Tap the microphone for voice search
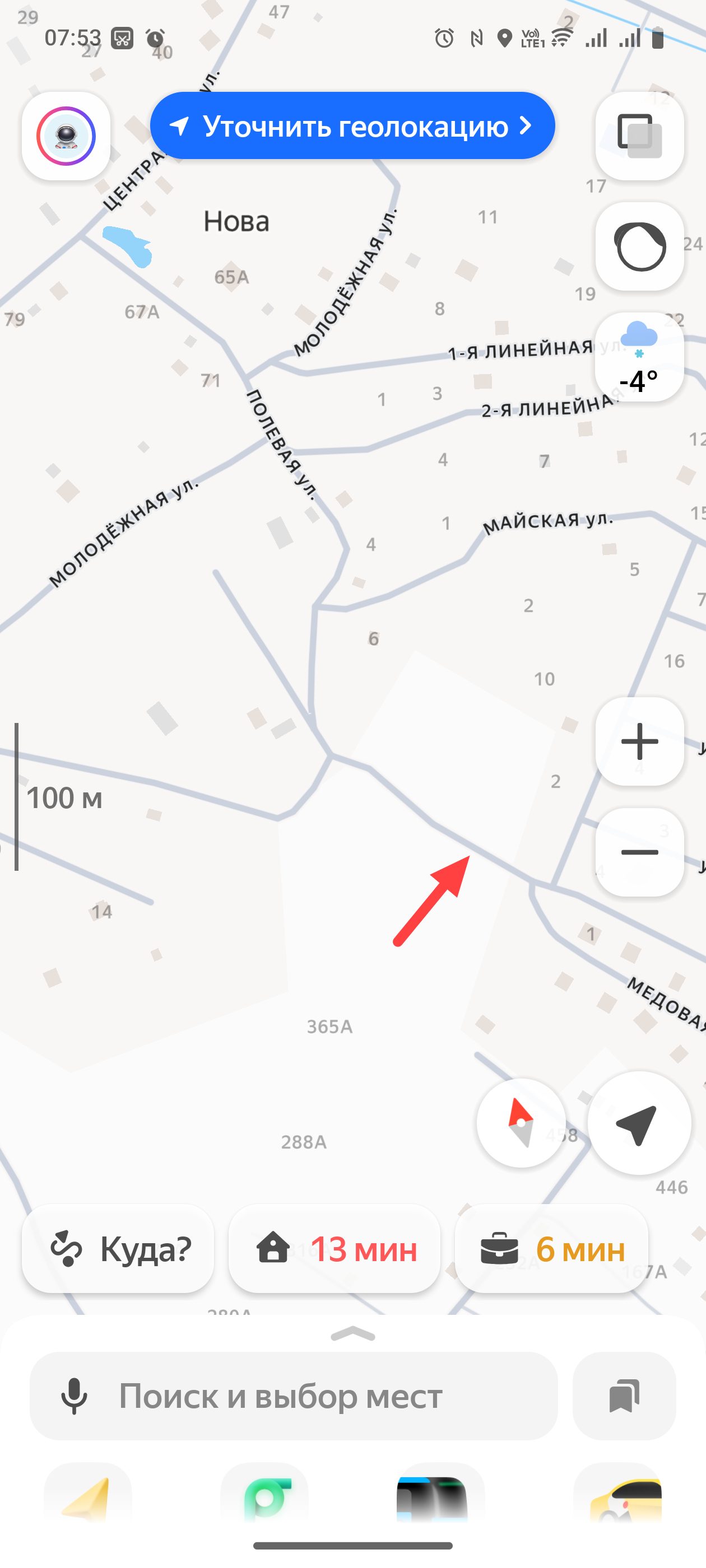Viewport: 706px width, 1568px height. [75, 1396]
